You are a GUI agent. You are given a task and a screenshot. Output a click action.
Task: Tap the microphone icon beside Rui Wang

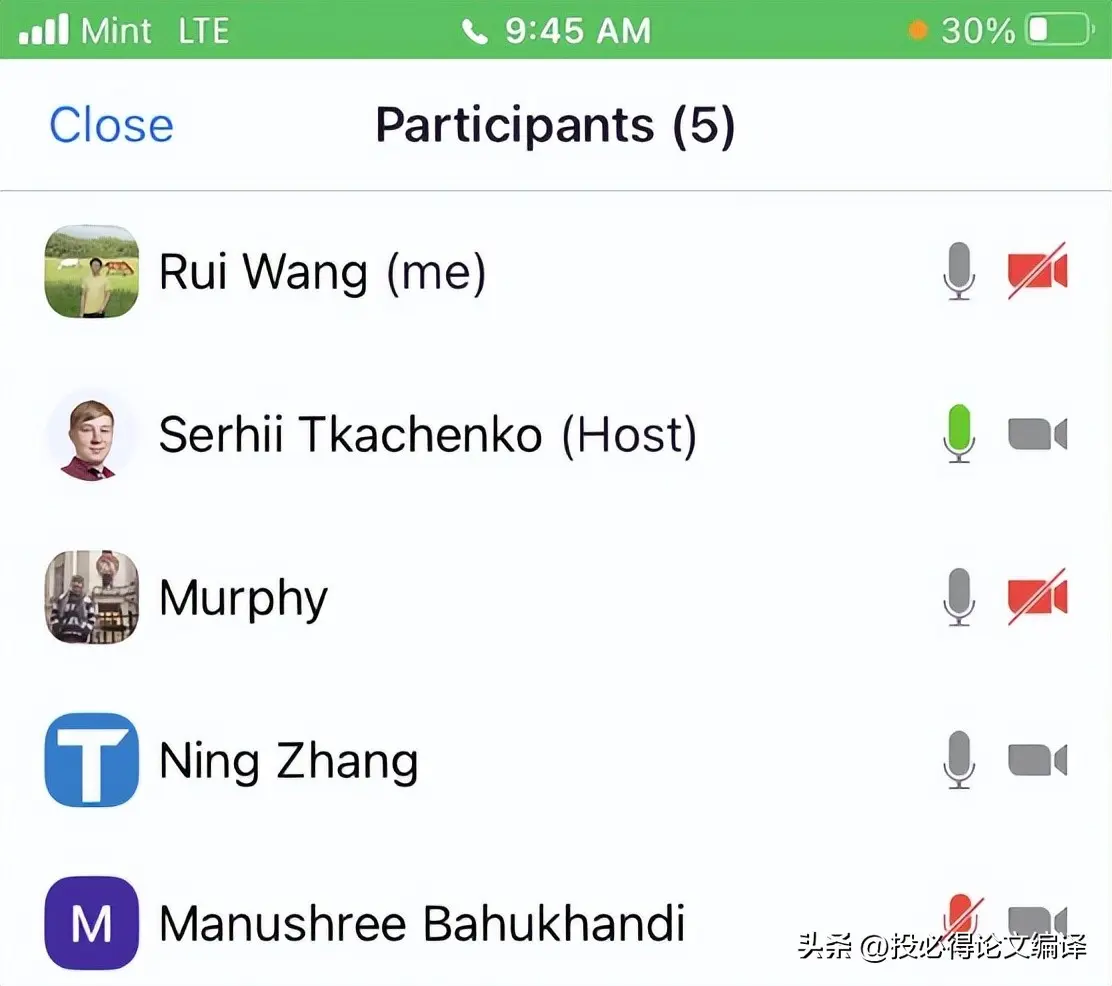click(x=958, y=271)
